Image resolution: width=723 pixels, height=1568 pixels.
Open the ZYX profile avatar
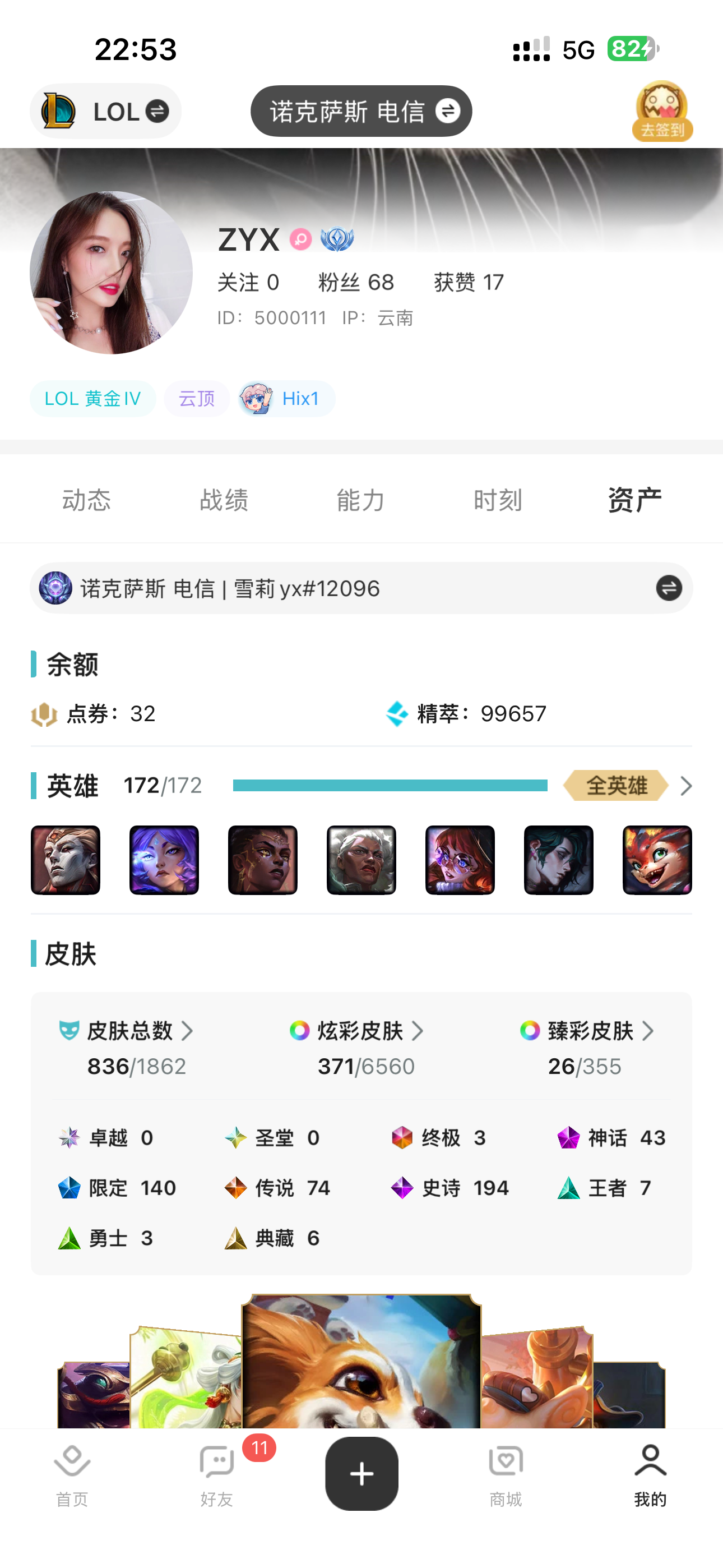coord(112,273)
